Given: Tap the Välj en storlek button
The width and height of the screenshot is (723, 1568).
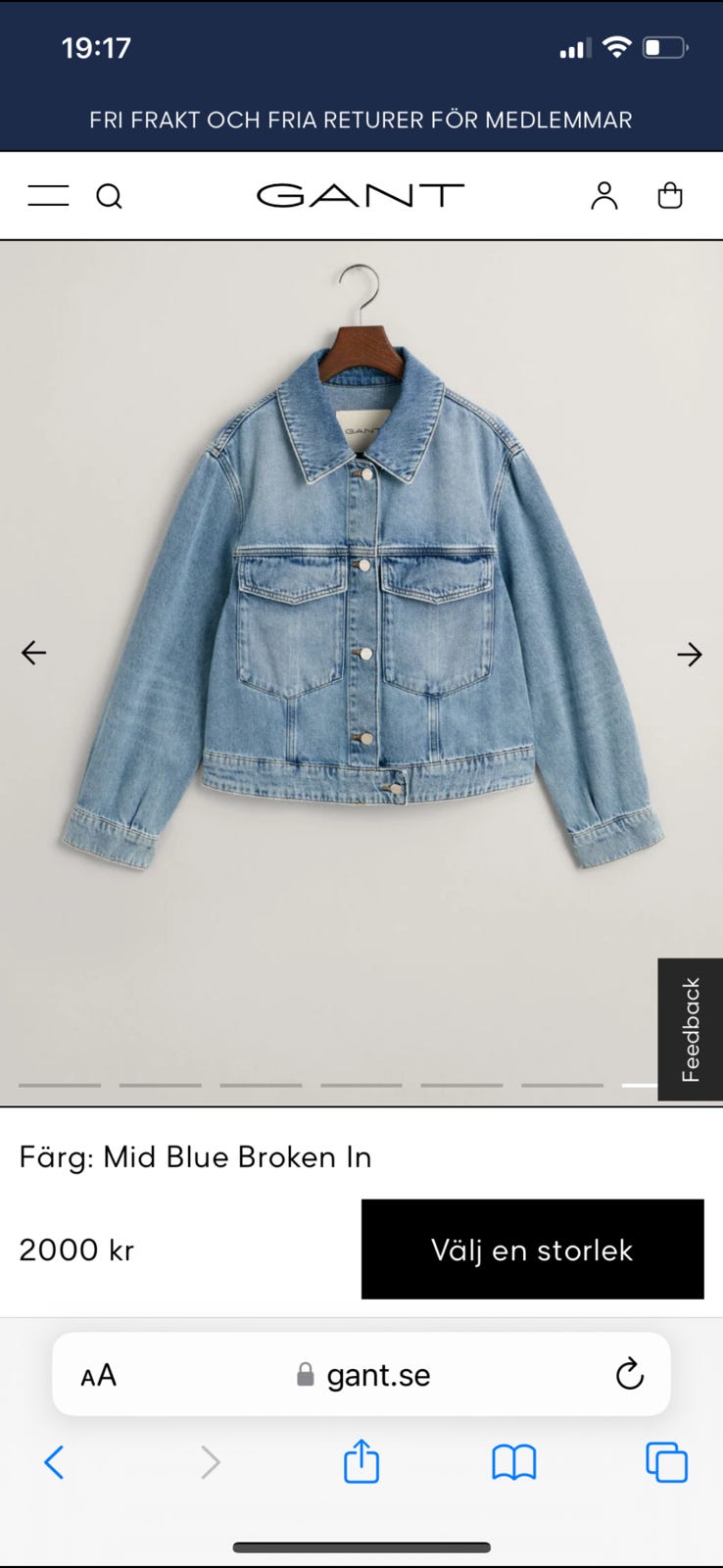Looking at the screenshot, I should 532,1249.
